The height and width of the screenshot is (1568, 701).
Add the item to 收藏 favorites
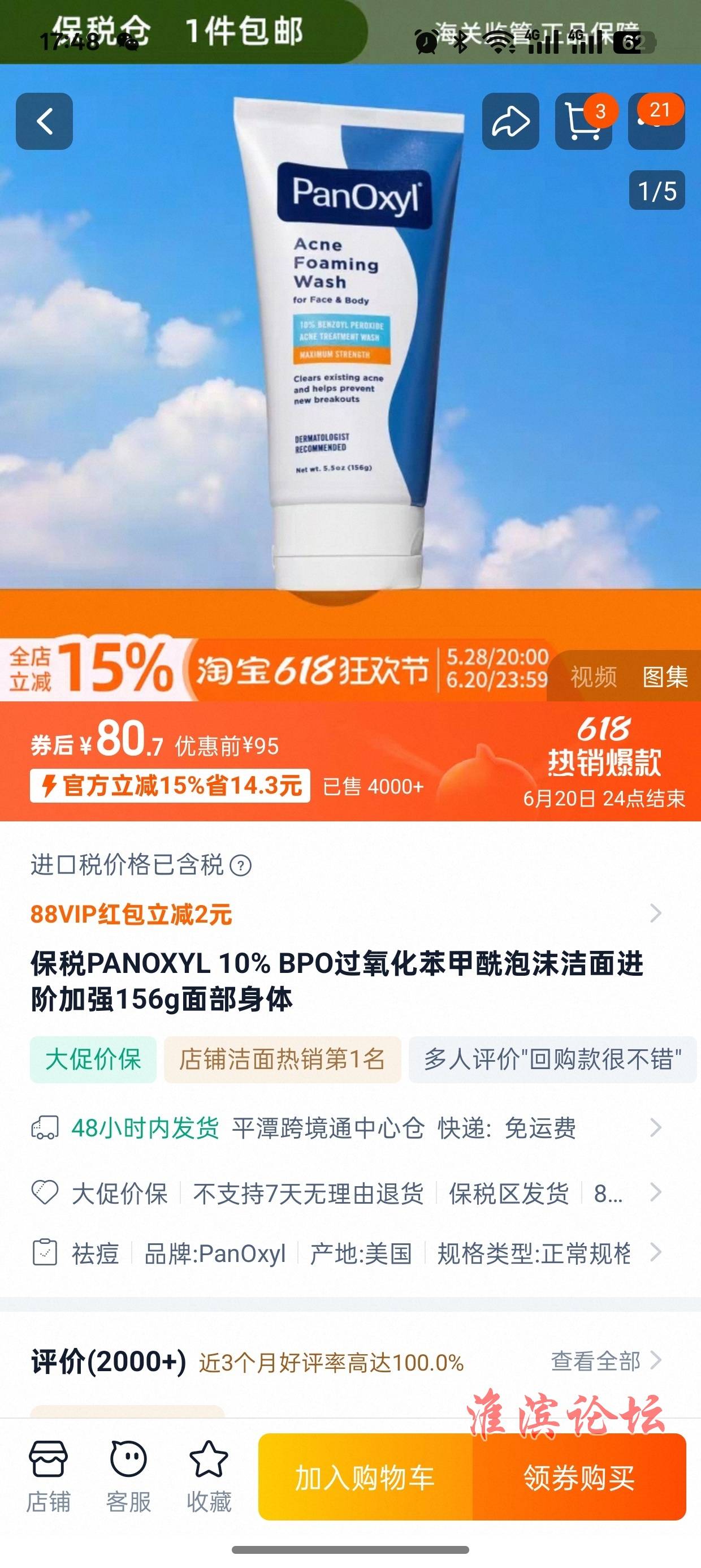click(209, 1477)
